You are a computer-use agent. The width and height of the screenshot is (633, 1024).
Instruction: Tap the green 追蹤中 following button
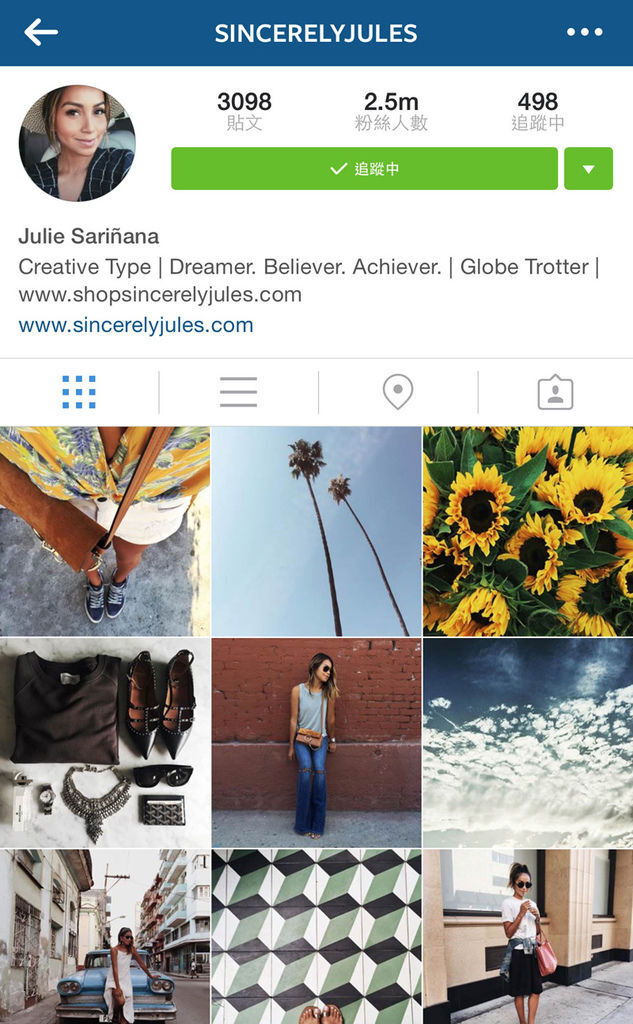click(x=364, y=169)
